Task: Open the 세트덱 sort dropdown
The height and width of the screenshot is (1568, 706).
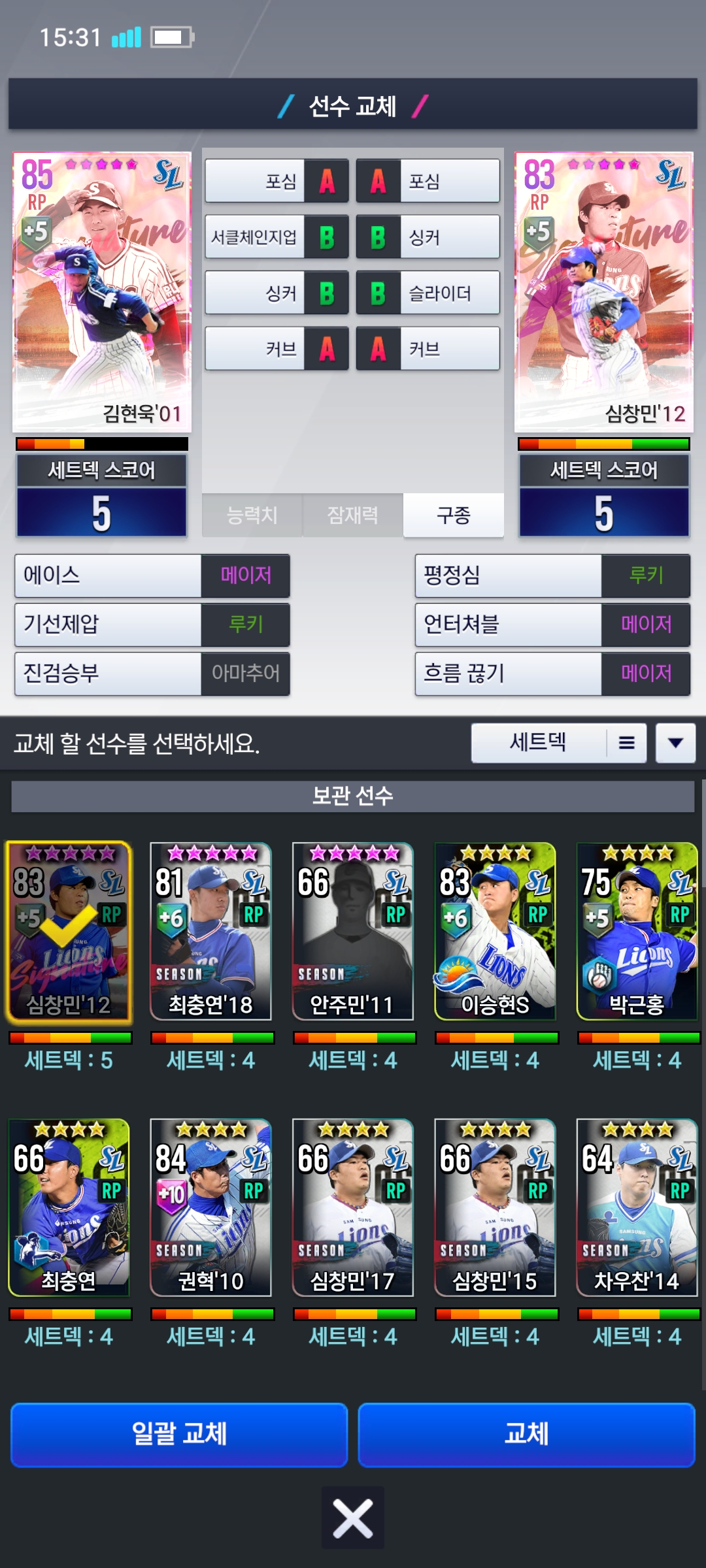Action: click(558, 743)
